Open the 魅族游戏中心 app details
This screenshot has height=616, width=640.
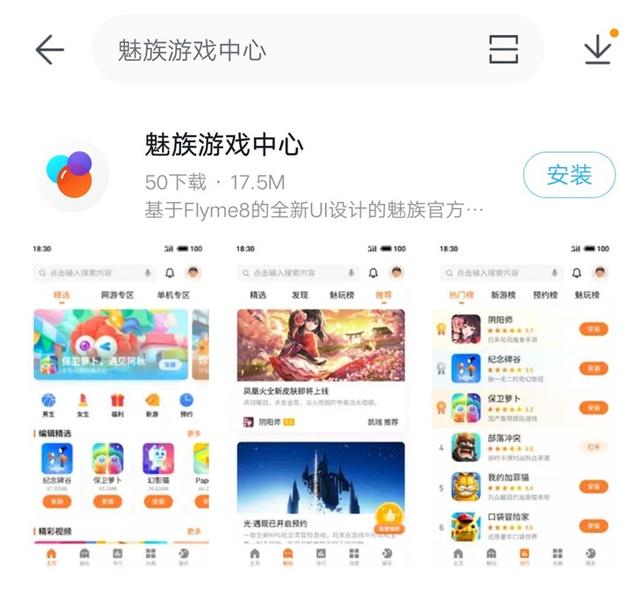point(224,147)
